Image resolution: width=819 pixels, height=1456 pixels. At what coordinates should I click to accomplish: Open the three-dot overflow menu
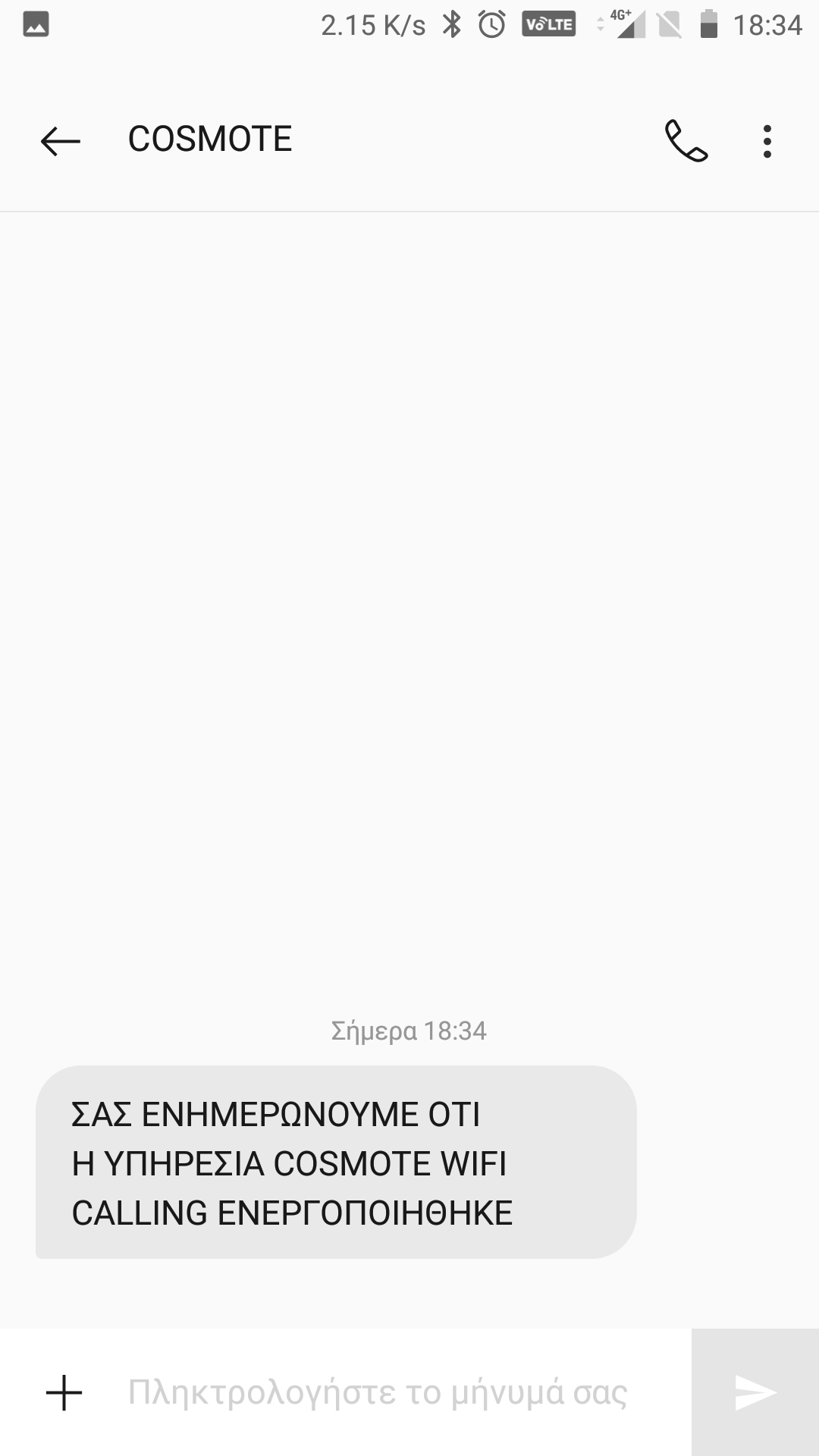(767, 141)
